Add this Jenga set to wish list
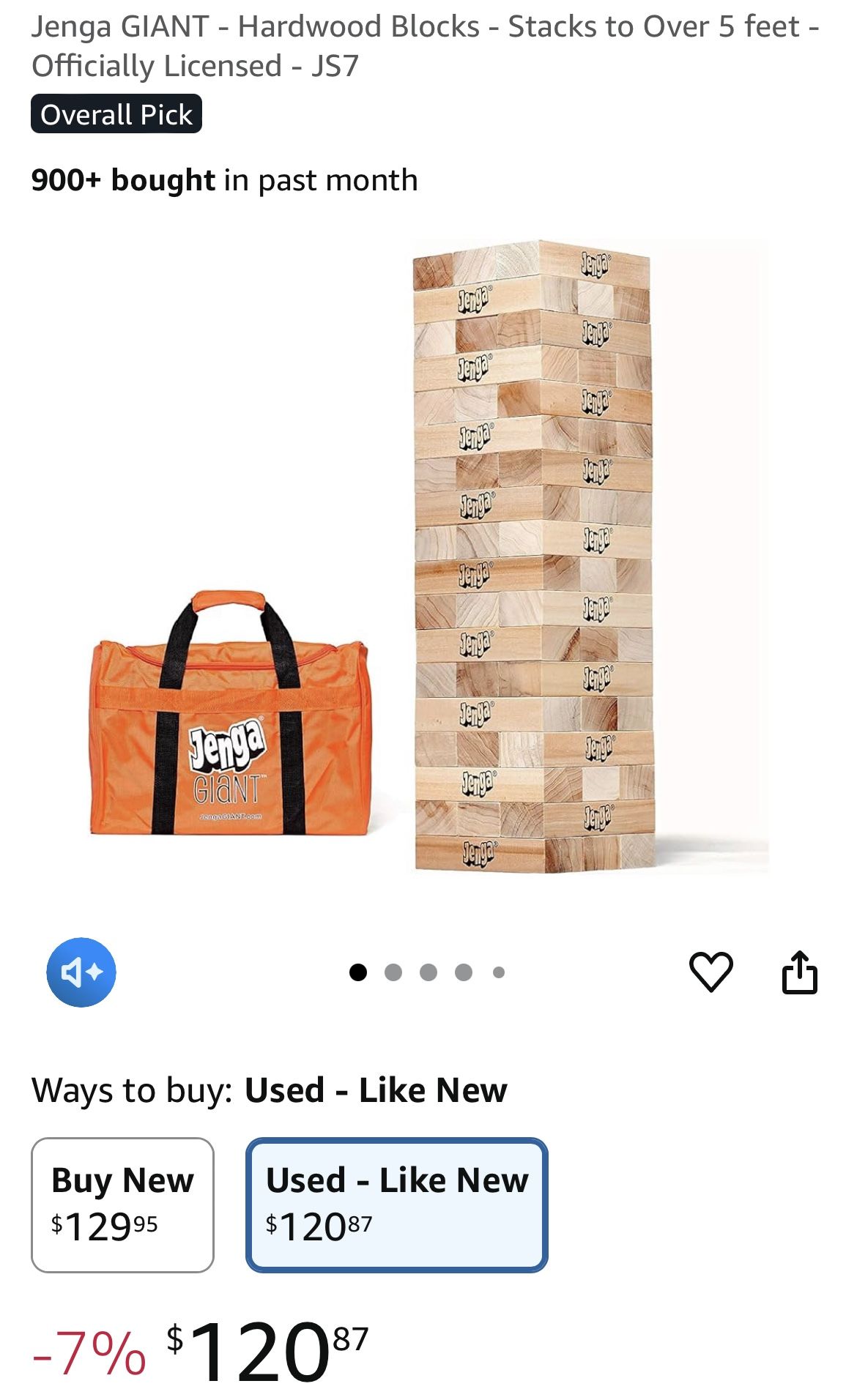 [711, 972]
